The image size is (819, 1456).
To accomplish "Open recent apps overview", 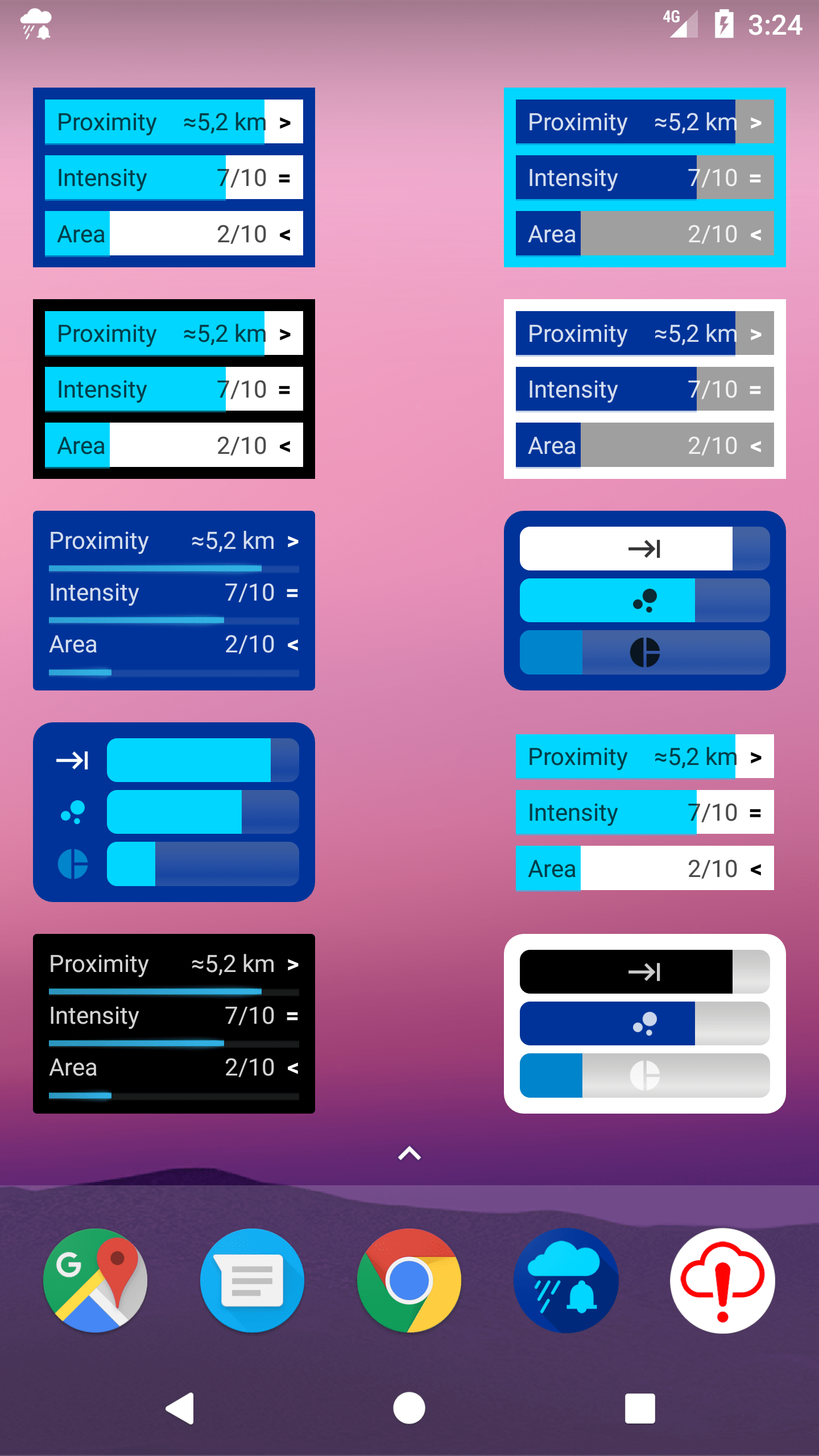I will click(x=640, y=1408).
